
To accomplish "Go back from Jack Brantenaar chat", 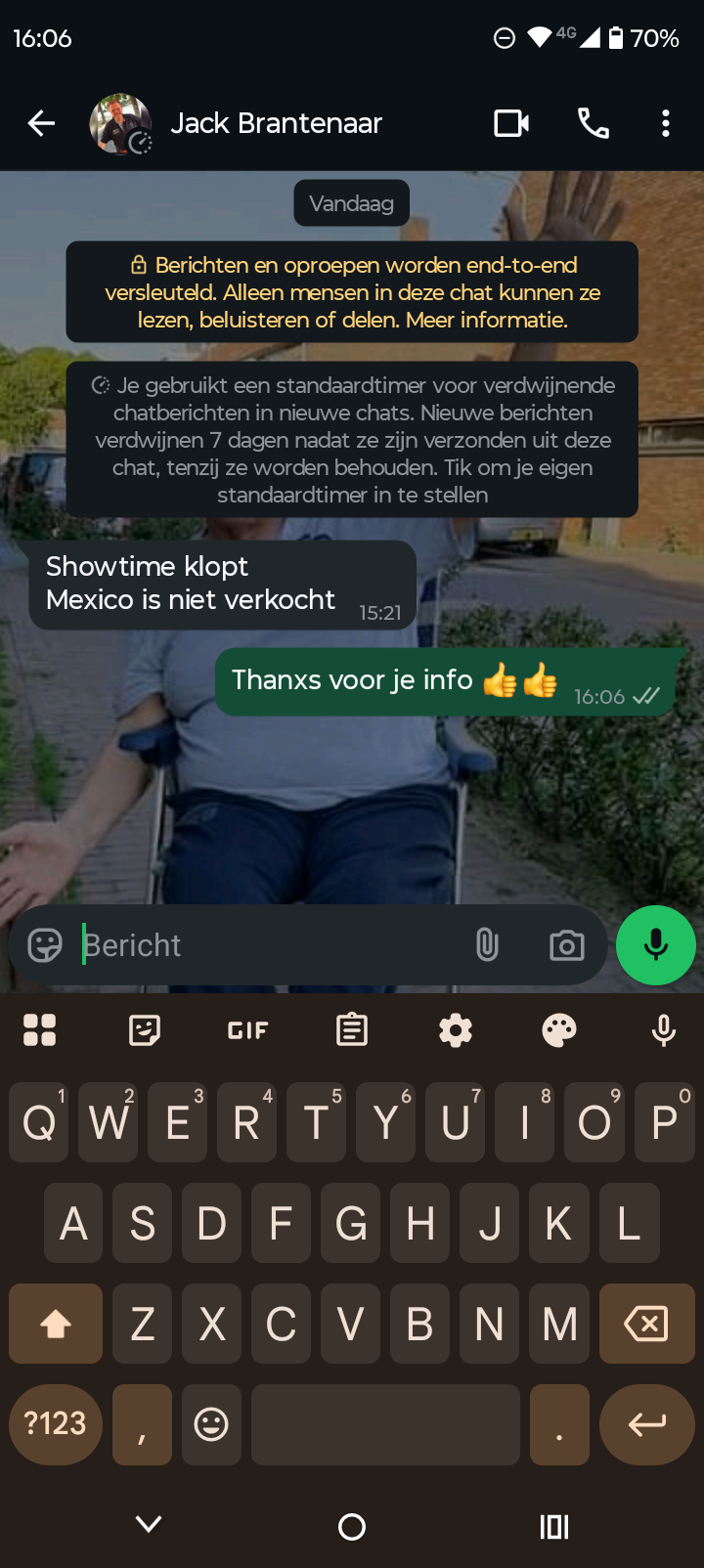I will click(41, 123).
